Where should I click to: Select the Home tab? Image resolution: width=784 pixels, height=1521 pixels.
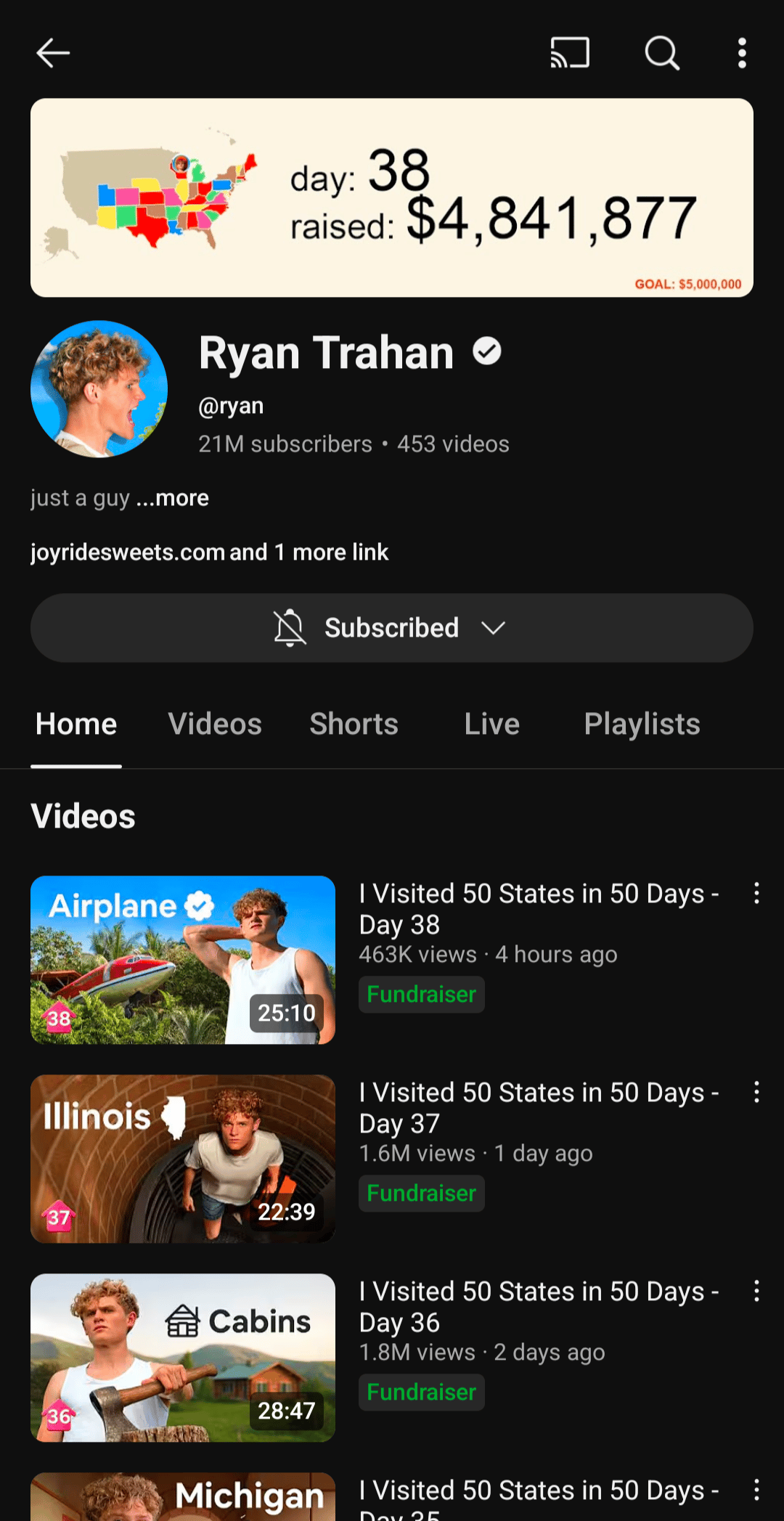(x=76, y=724)
